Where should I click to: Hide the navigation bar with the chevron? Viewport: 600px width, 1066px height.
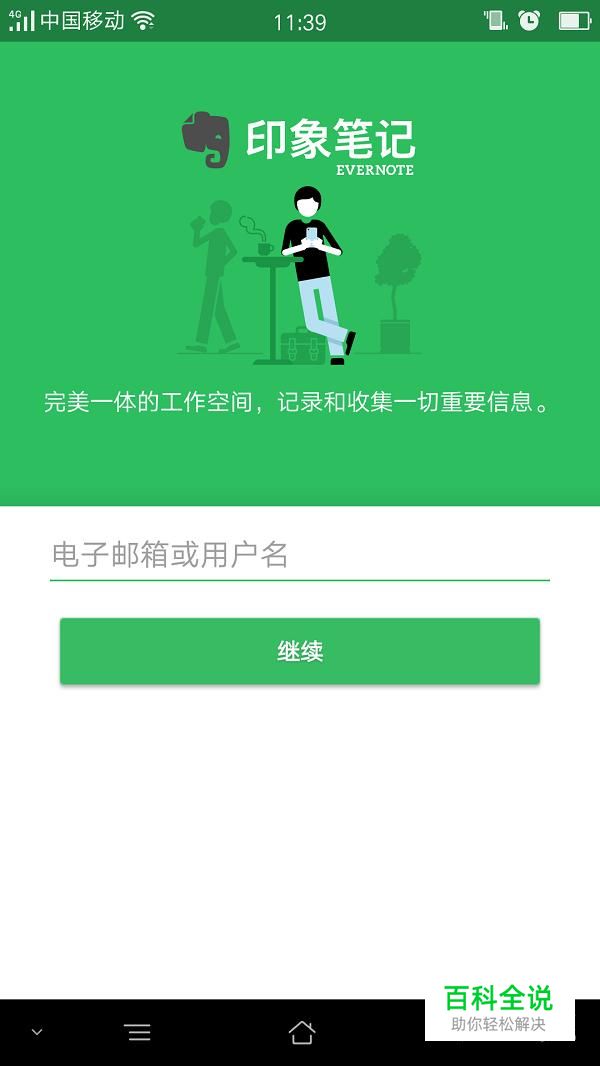[37, 1032]
